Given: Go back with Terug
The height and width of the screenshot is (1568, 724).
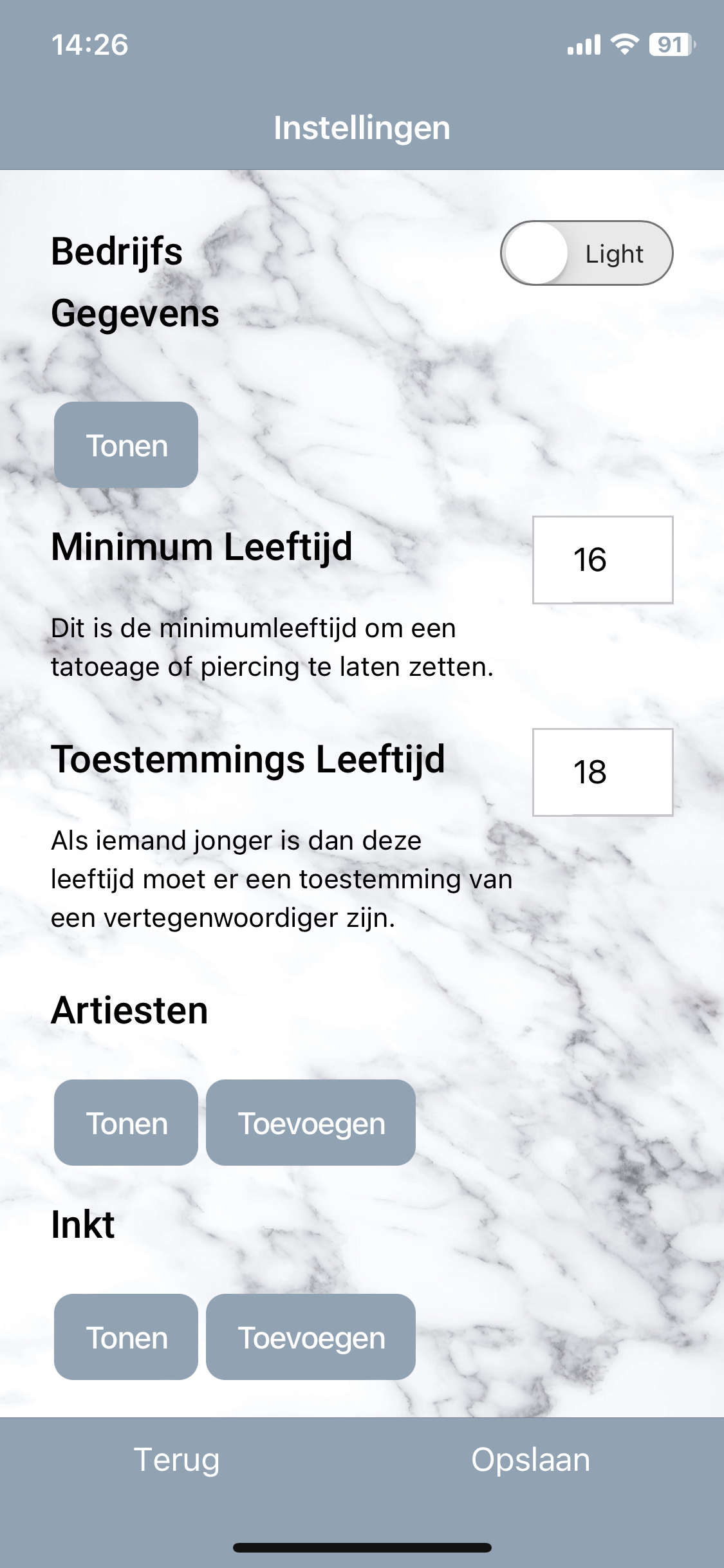Looking at the screenshot, I should (177, 1460).
